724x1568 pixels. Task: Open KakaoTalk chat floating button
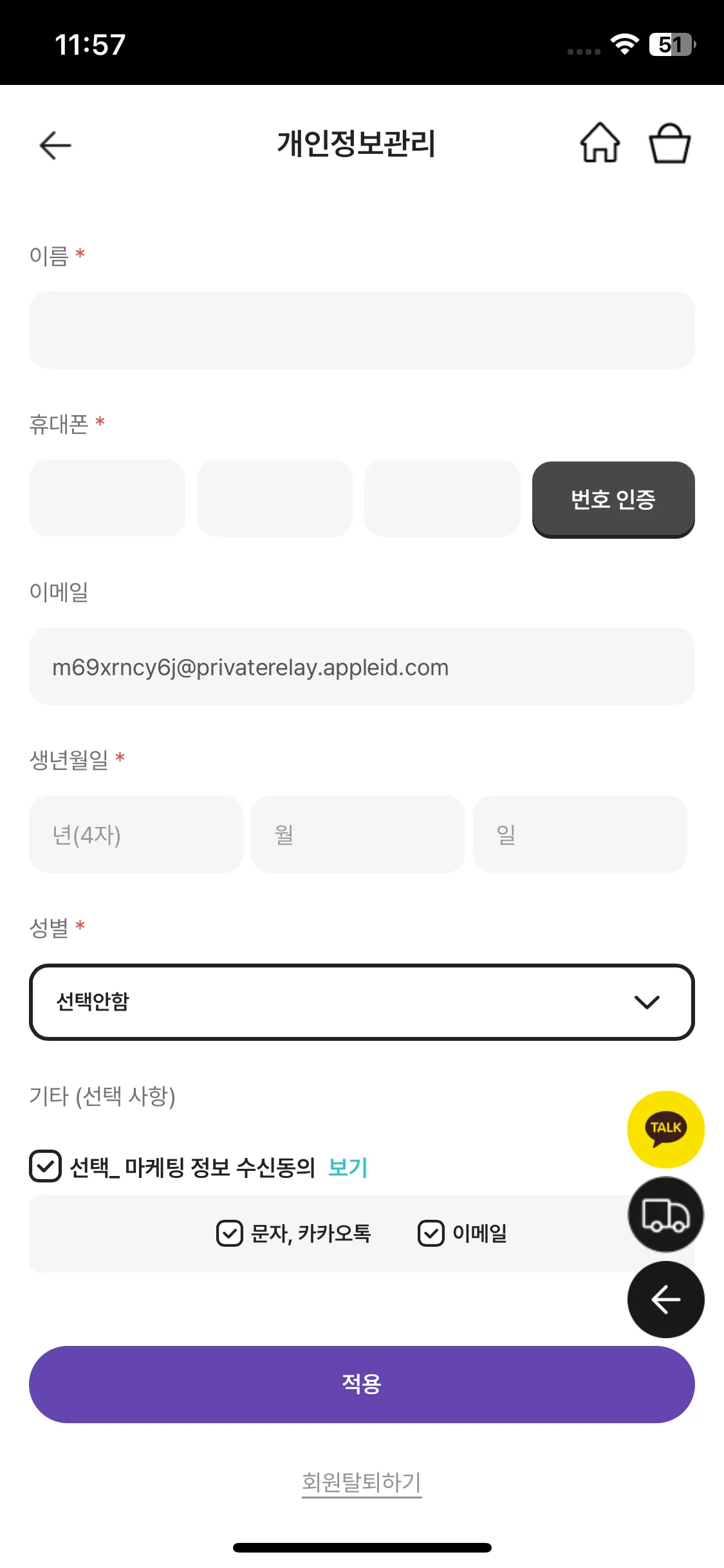point(665,1129)
